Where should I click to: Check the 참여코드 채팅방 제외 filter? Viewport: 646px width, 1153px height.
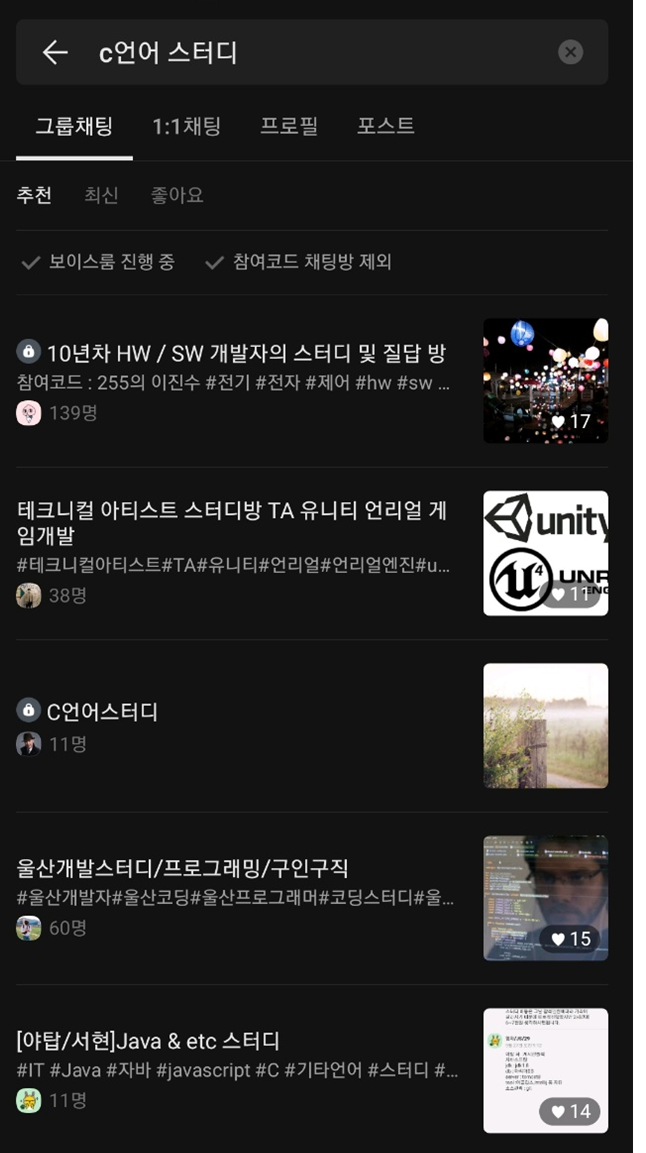coord(298,263)
